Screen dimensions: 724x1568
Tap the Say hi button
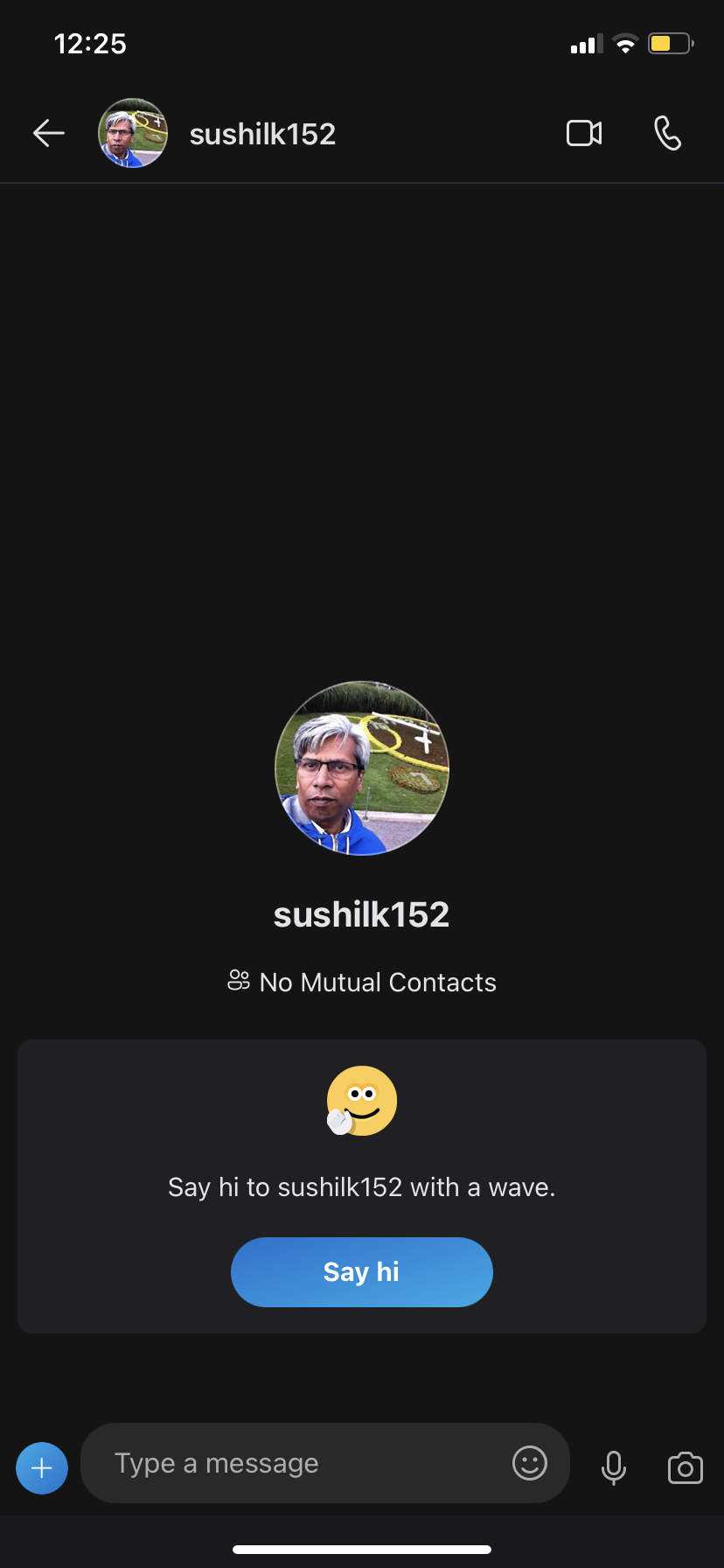(x=362, y=1271)
